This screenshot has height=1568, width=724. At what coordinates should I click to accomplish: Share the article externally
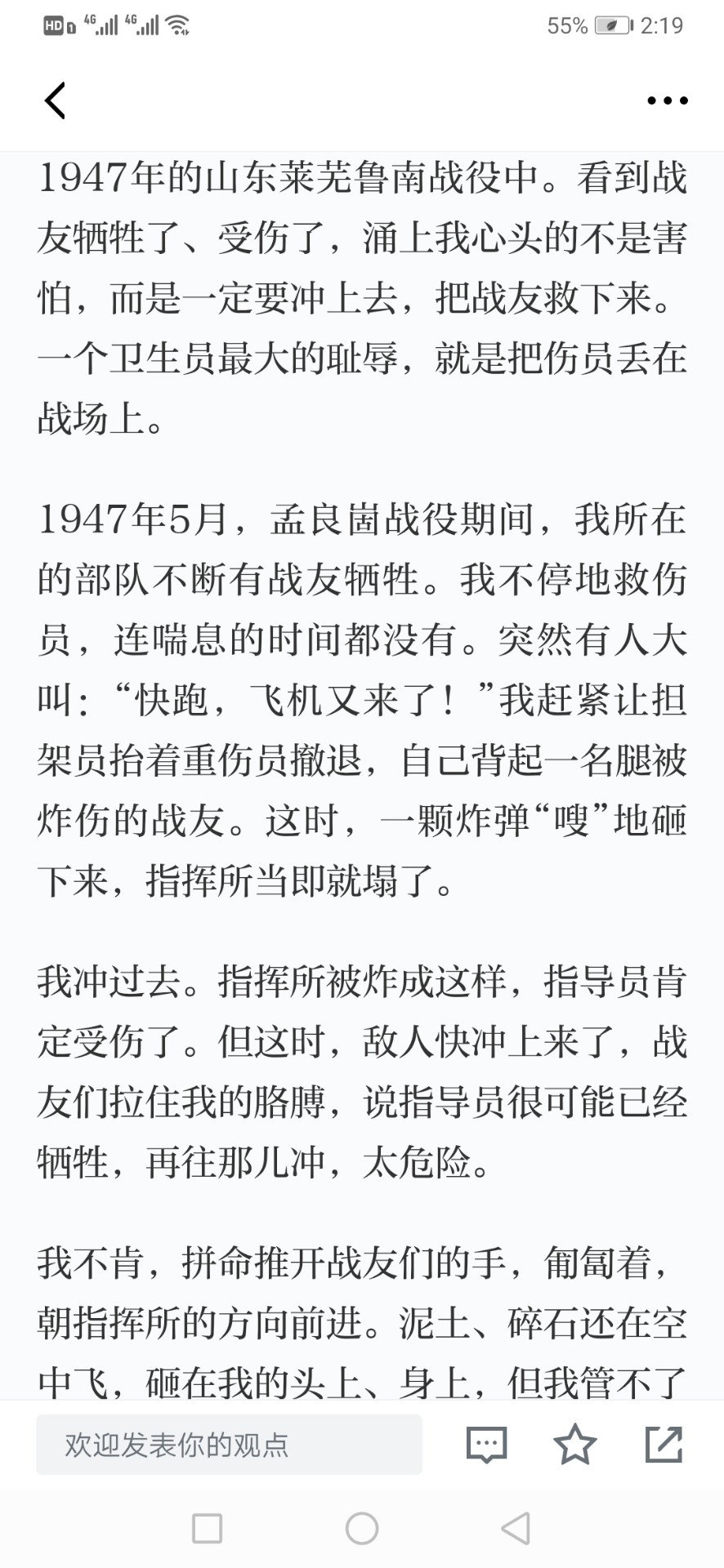click(x=664, y=1444)
